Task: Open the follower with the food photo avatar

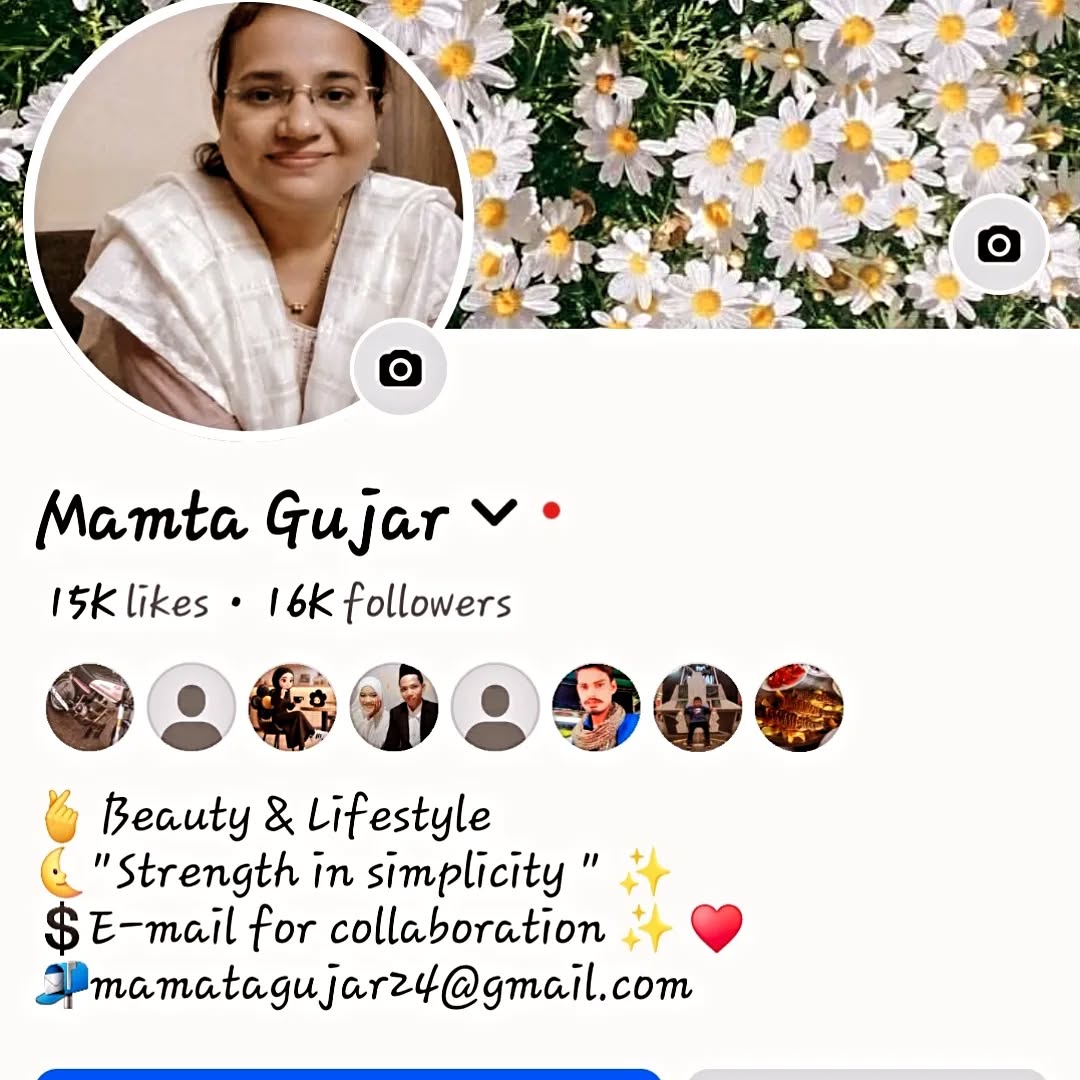Action: pyautogui.click(x=799, y=707)
